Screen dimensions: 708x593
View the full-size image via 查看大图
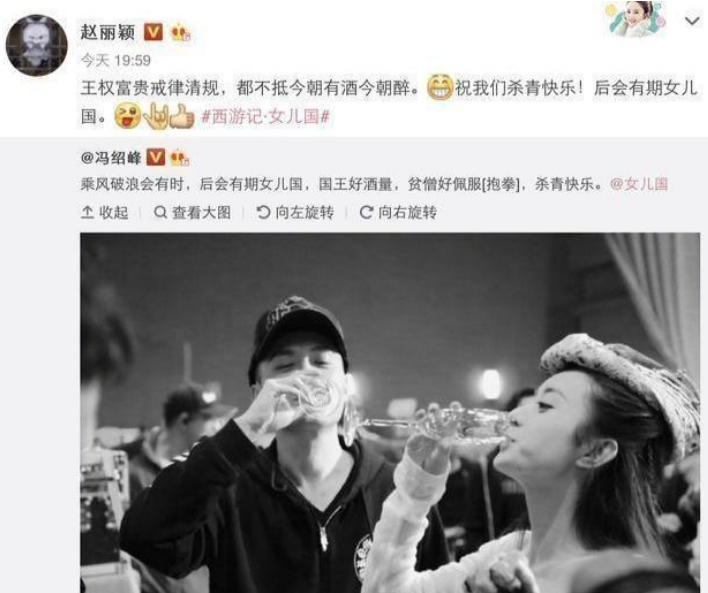(192, 213)
